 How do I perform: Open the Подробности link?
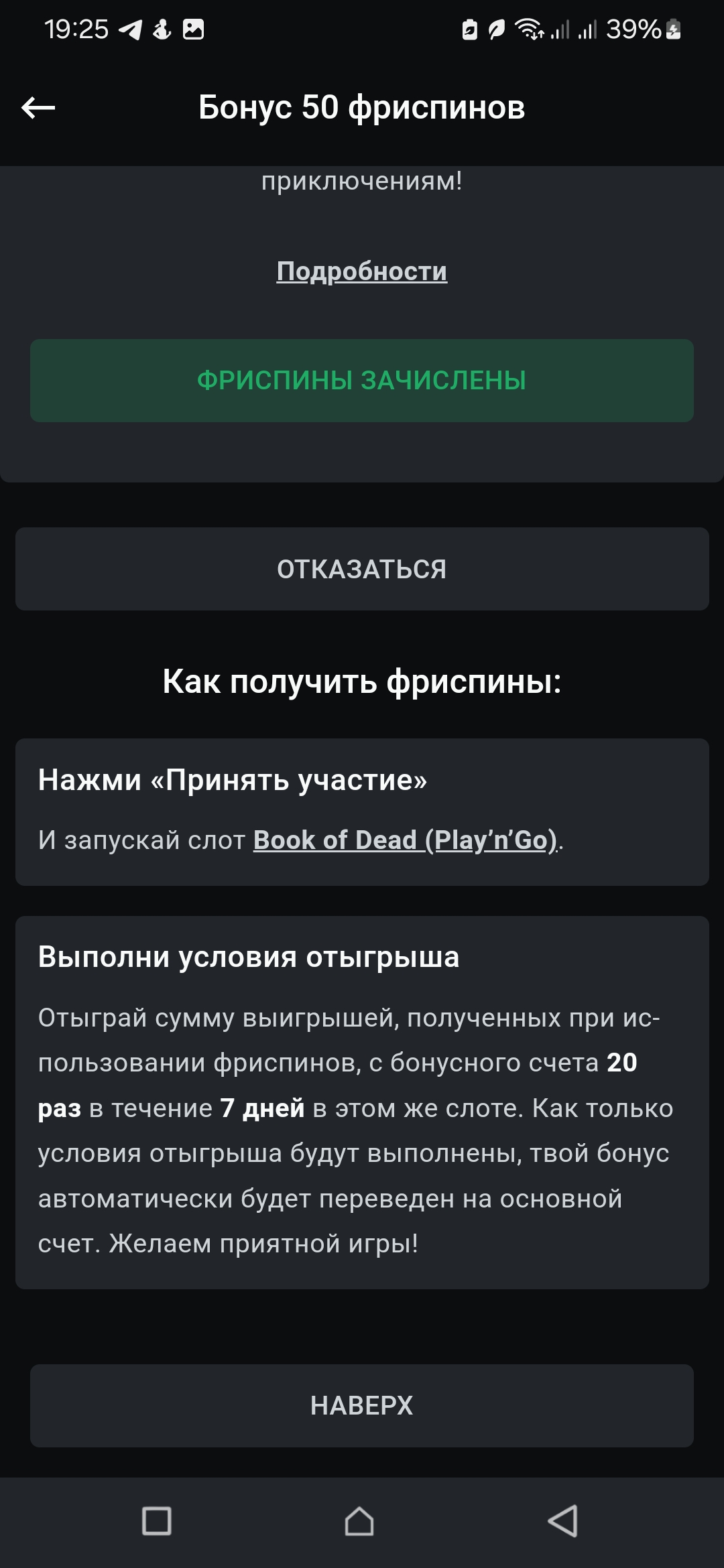[x=361, y=271]
